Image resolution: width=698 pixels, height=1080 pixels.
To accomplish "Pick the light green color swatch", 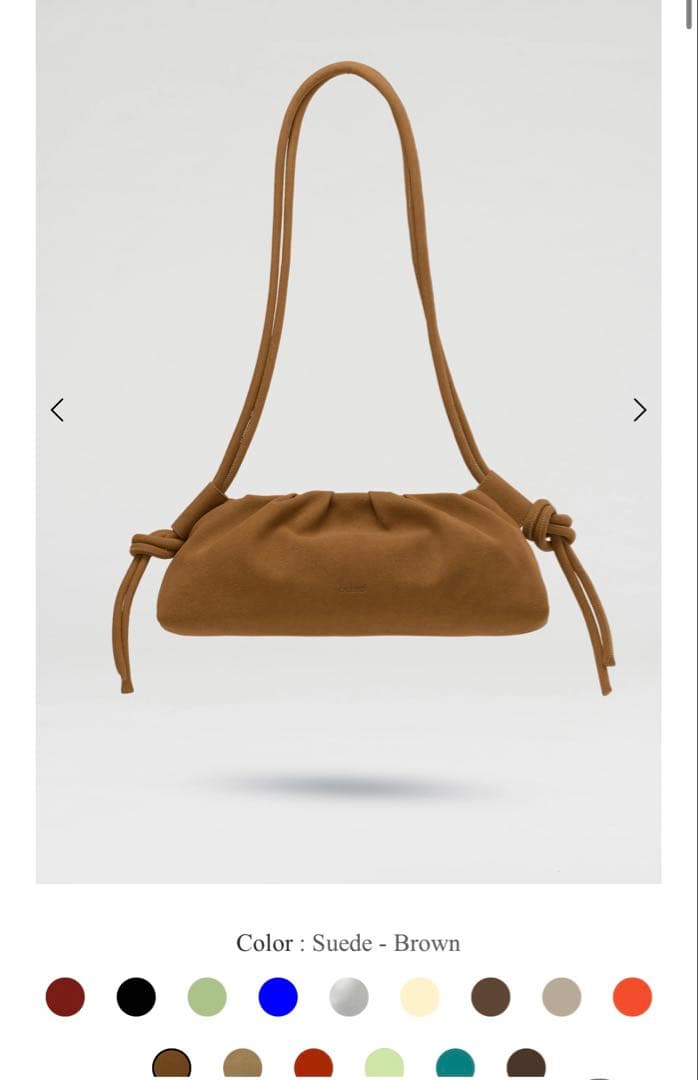I will (207, 997).
